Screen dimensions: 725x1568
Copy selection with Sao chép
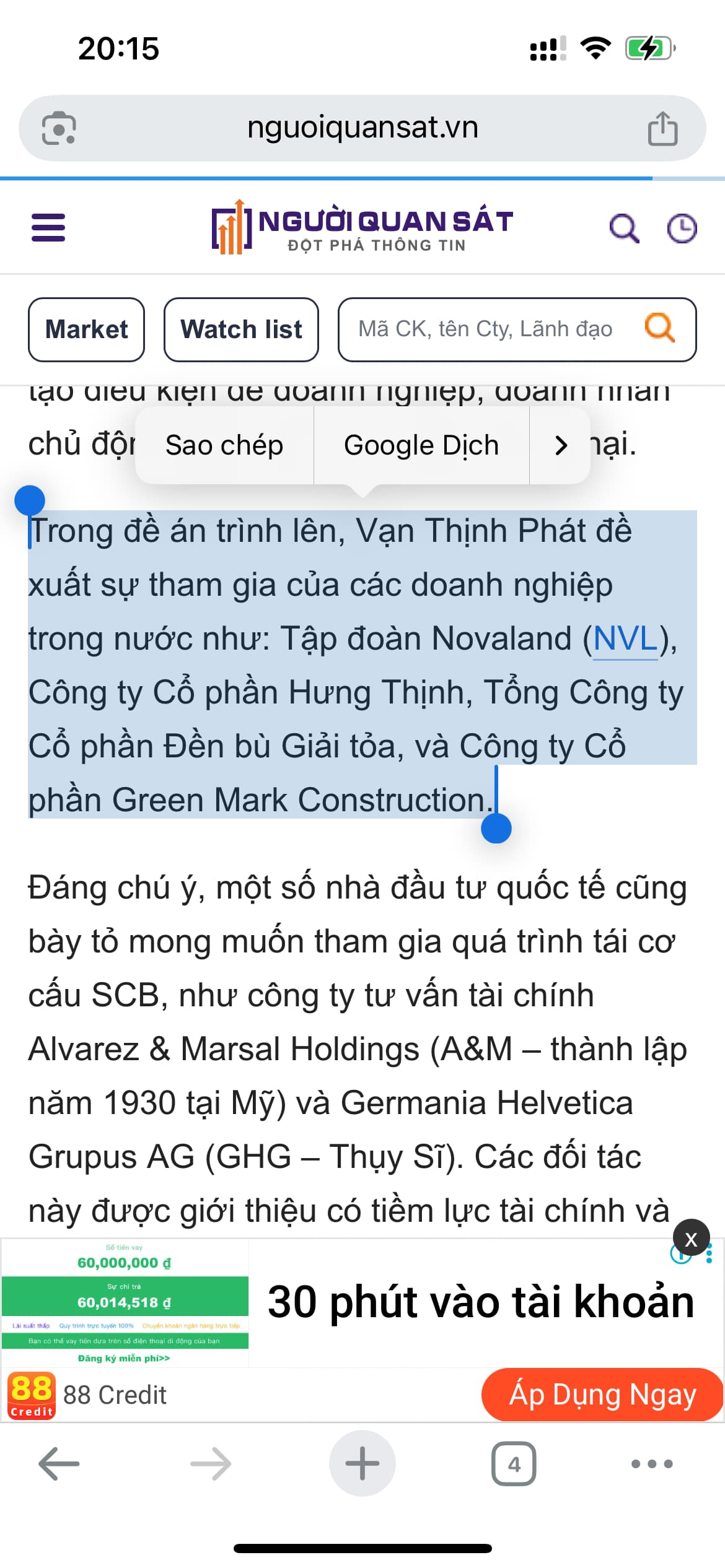point(224,445)
